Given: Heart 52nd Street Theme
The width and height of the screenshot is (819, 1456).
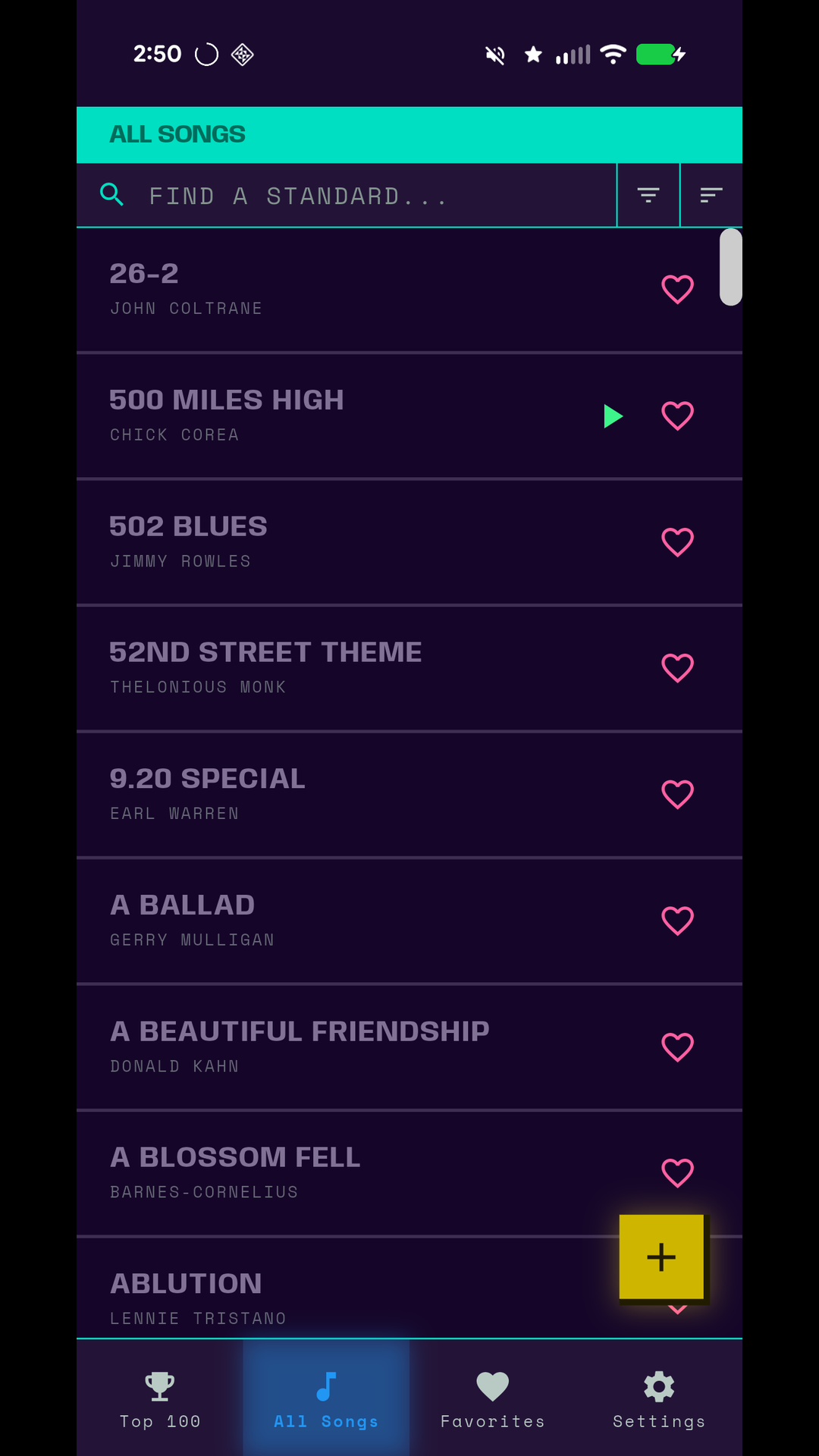Looking at the screenshot, I should (x=678, y=668).
